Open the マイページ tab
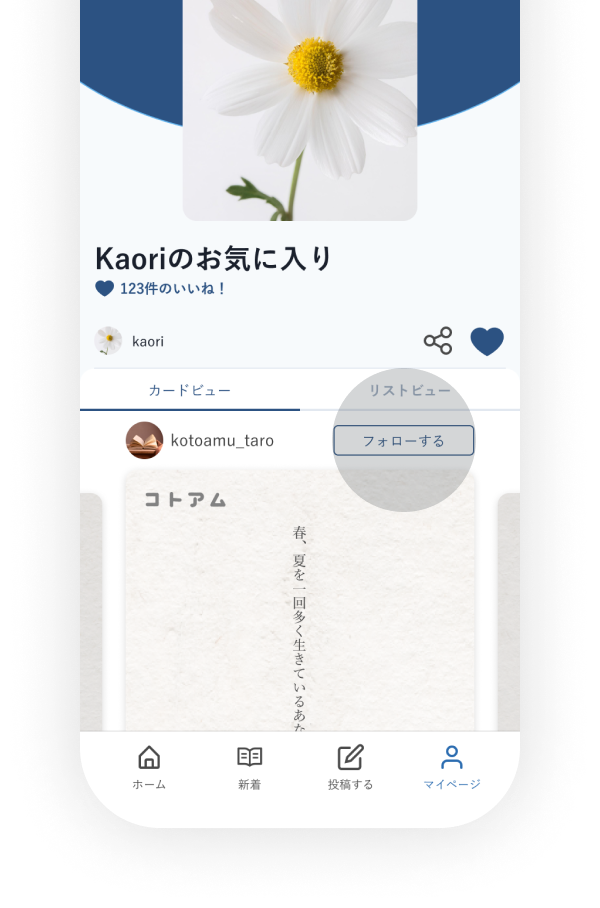Image resolution: width=600 pixels, height=908 pixels. 451,767
